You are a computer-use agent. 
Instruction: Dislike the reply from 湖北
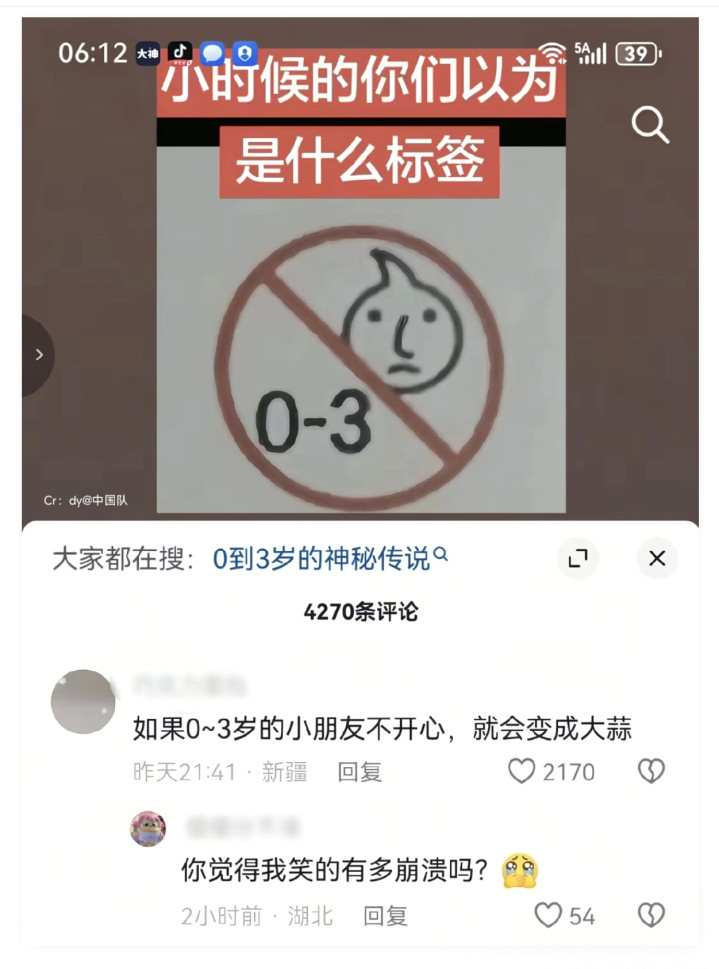651,915
